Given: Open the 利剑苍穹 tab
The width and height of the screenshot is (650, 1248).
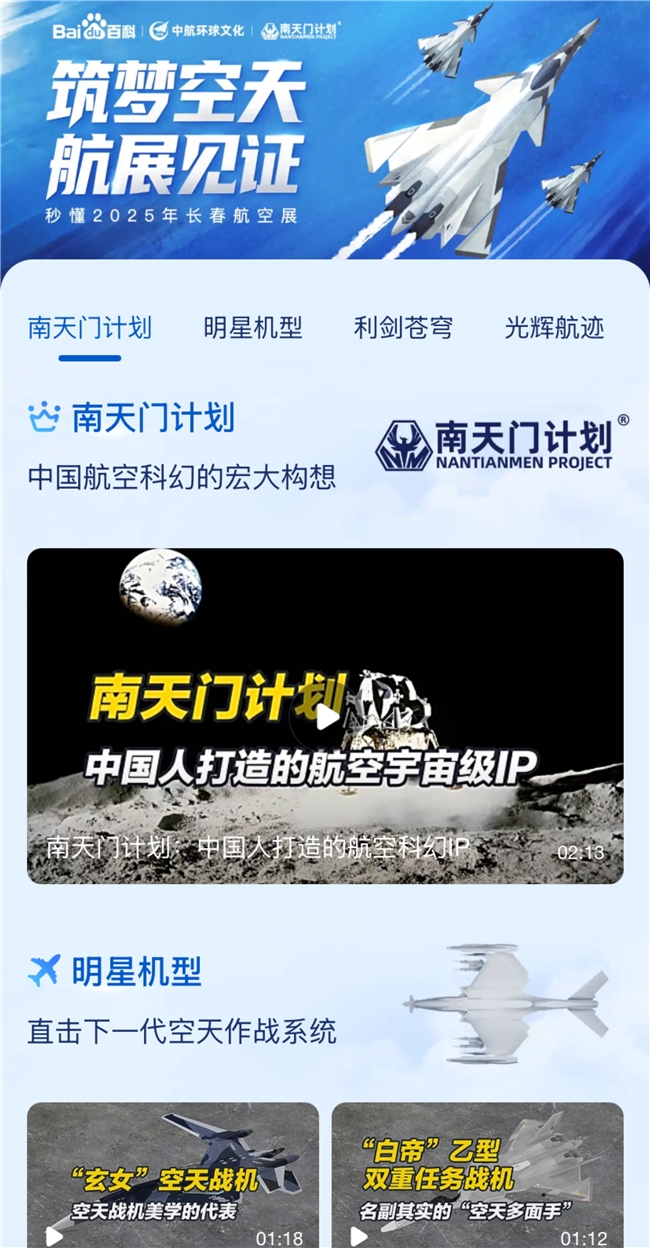Looking at the screenshot, I should (403, 328).
